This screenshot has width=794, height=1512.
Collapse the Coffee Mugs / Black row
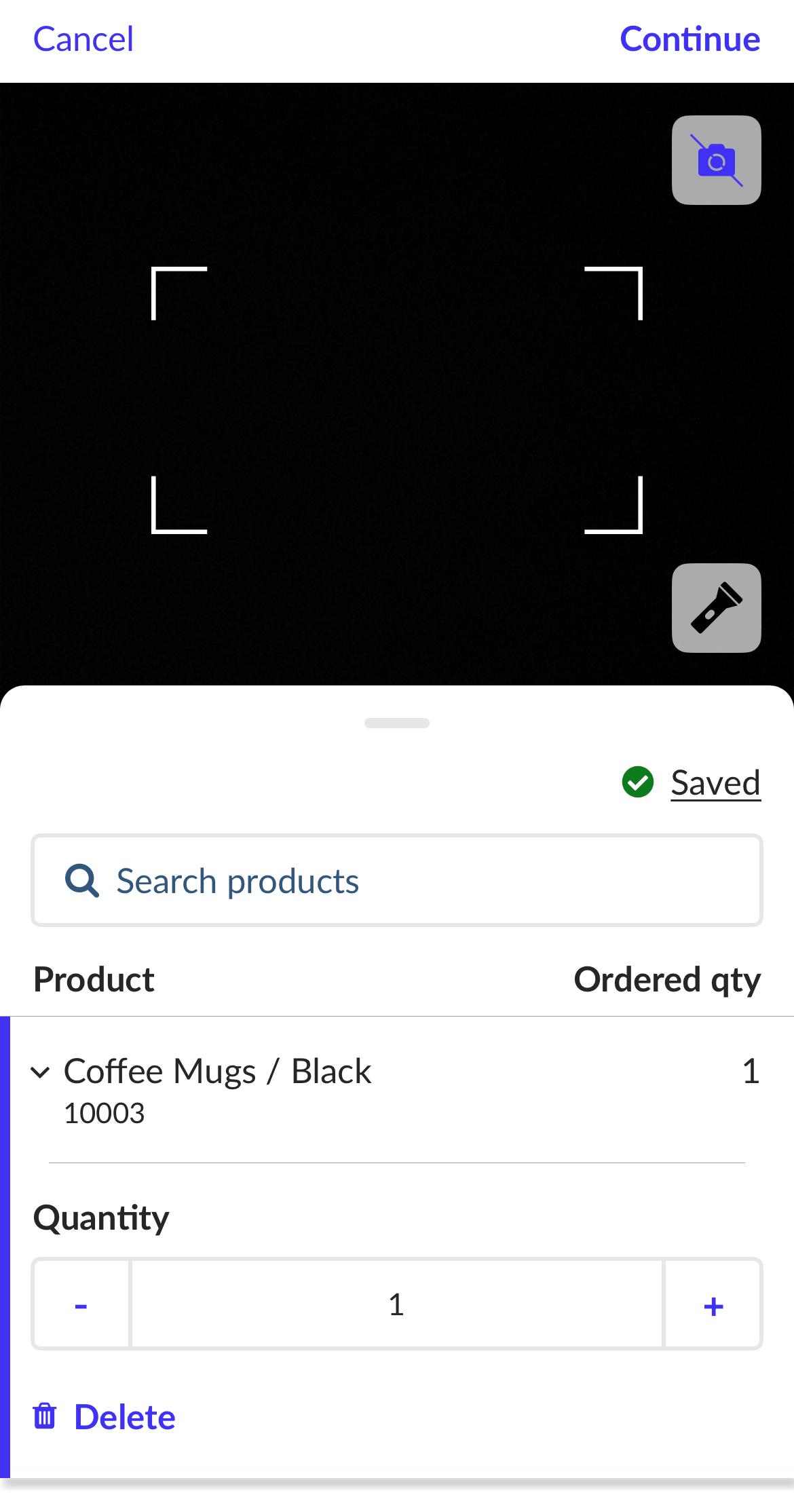click(41, 1072)
